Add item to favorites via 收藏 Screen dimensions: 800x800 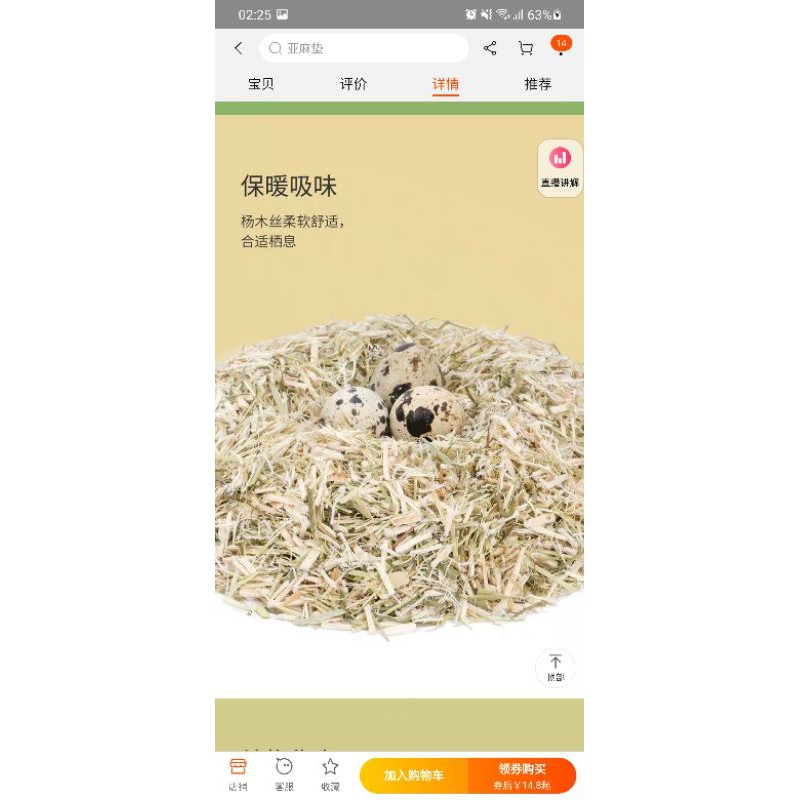coord(330,774)
